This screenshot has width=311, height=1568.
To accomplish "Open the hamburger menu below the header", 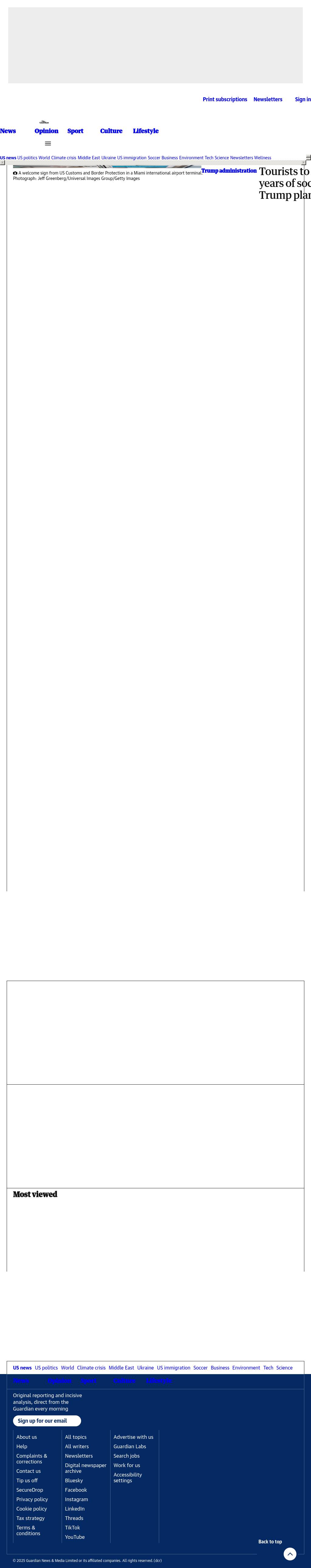I will [48, 144].
